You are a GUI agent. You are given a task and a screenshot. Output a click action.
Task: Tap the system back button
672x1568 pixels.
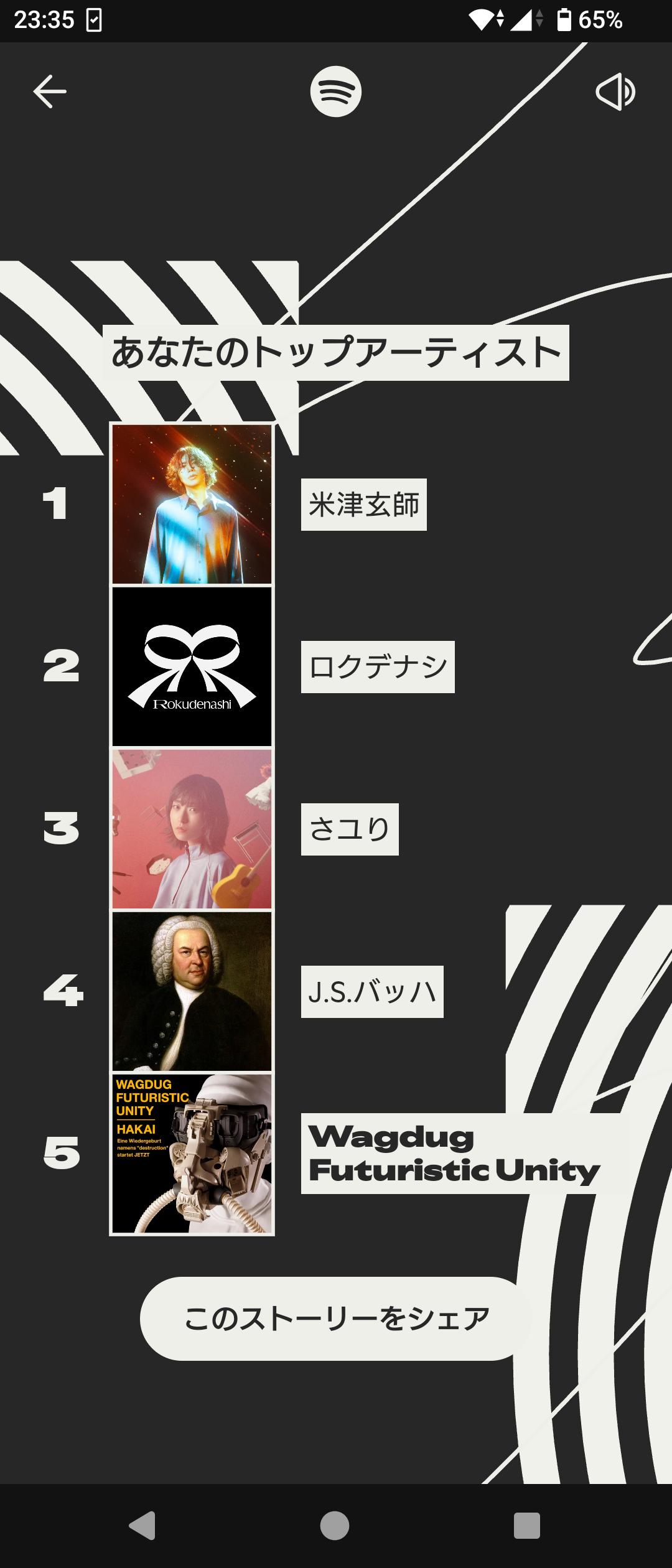[142, 1525]
